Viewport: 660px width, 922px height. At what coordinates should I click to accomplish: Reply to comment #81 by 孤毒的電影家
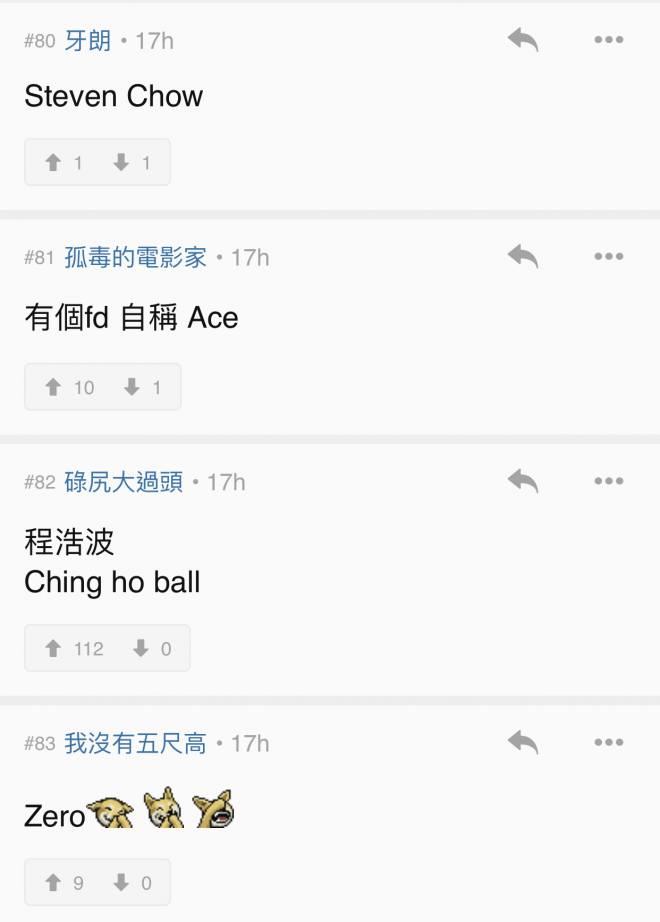point(522,257)
